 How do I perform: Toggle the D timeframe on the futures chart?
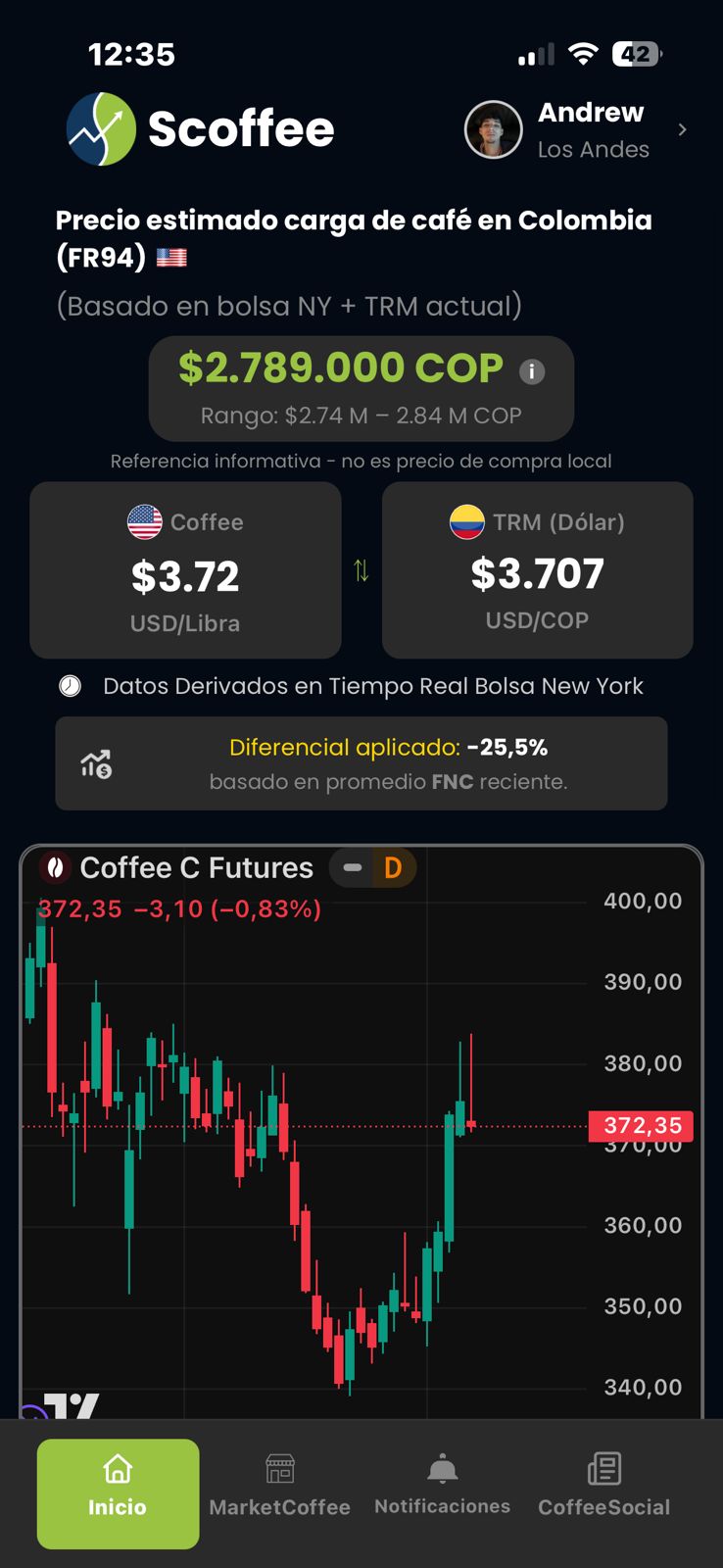[x=393, y=866]
